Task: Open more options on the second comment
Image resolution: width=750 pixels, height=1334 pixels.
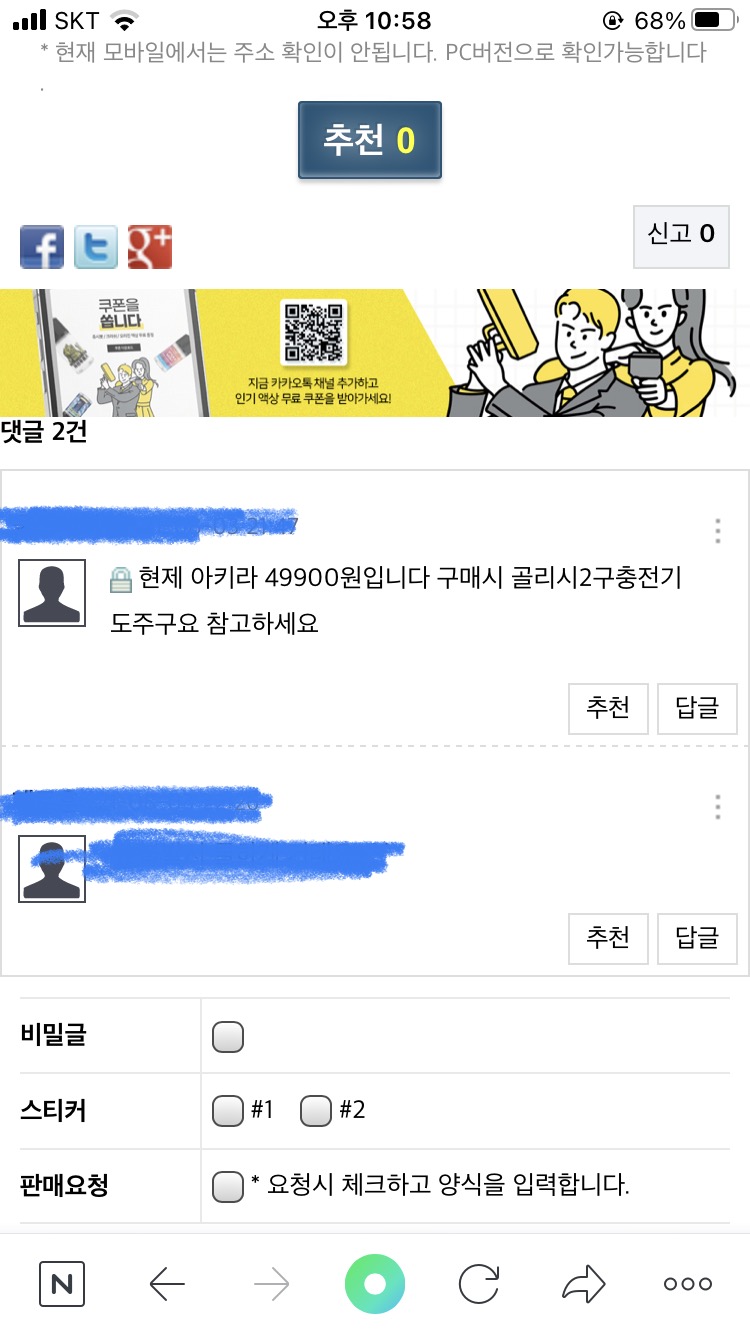Action: [717, 807]
